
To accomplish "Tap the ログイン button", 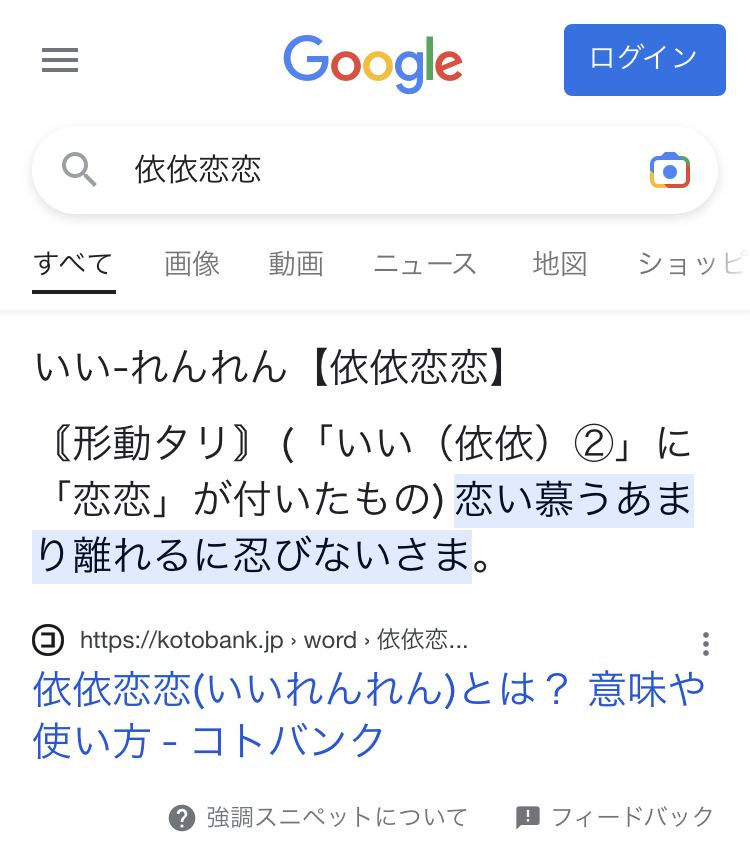I will (645, 60).
